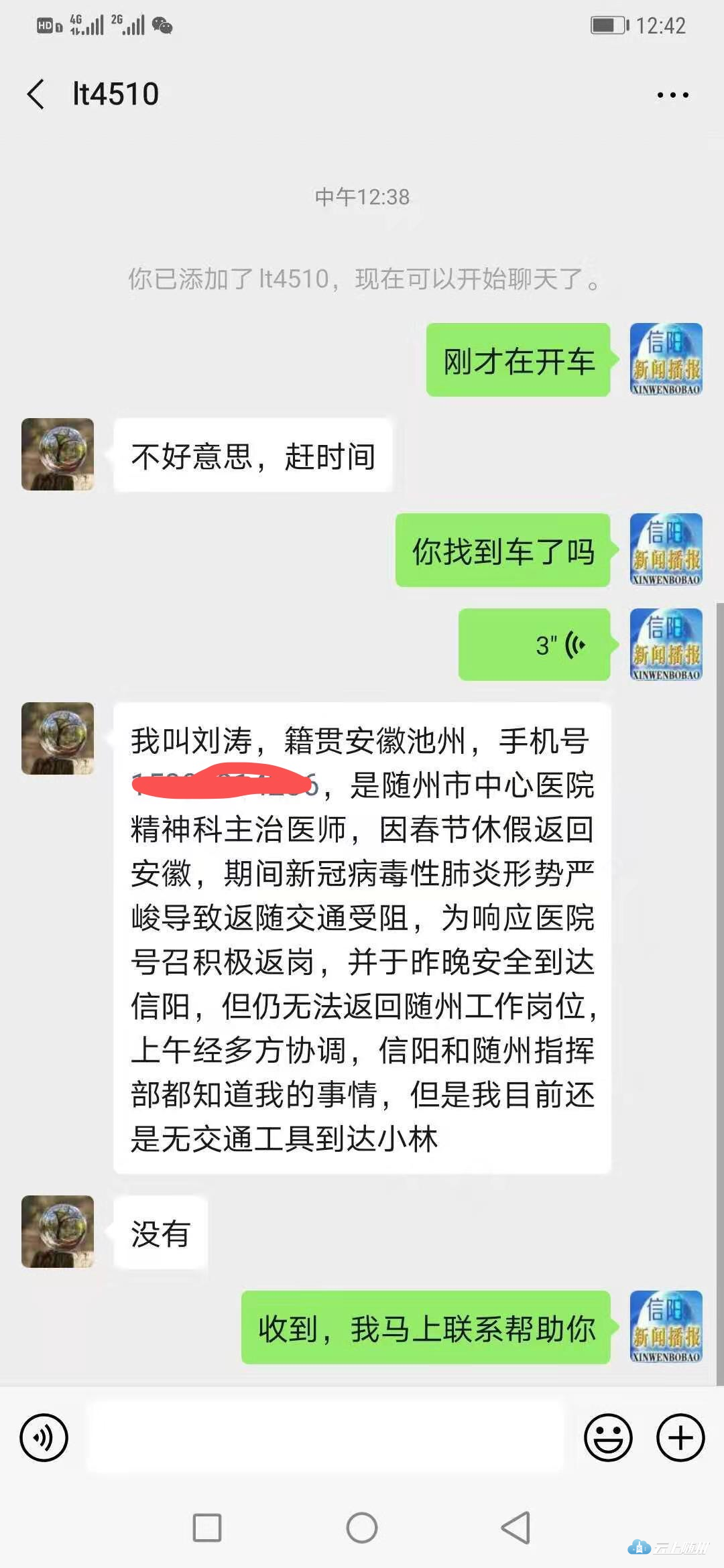Viewport: 724px width, 1568px height.
Task: Switch to voice input mode
Action: click(44, 1437)
